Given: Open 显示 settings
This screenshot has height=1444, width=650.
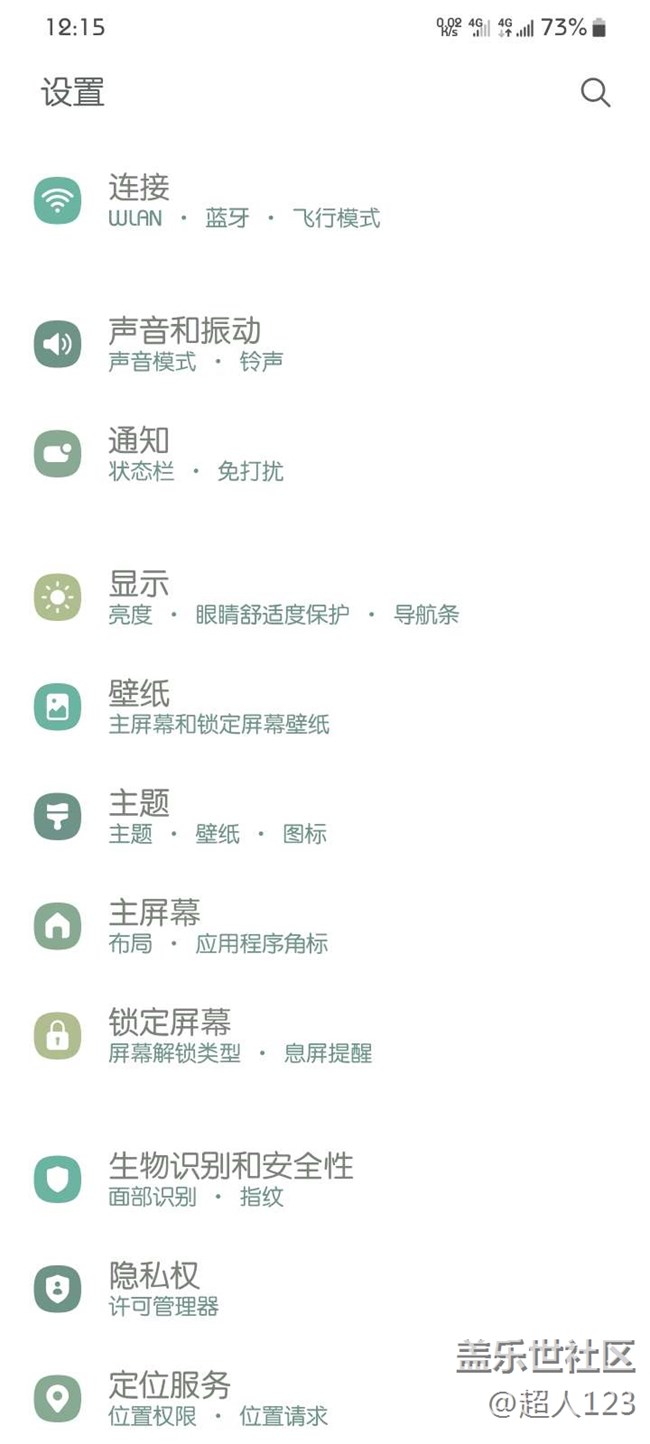Looking at the screenshot, I should click(282, 597).
